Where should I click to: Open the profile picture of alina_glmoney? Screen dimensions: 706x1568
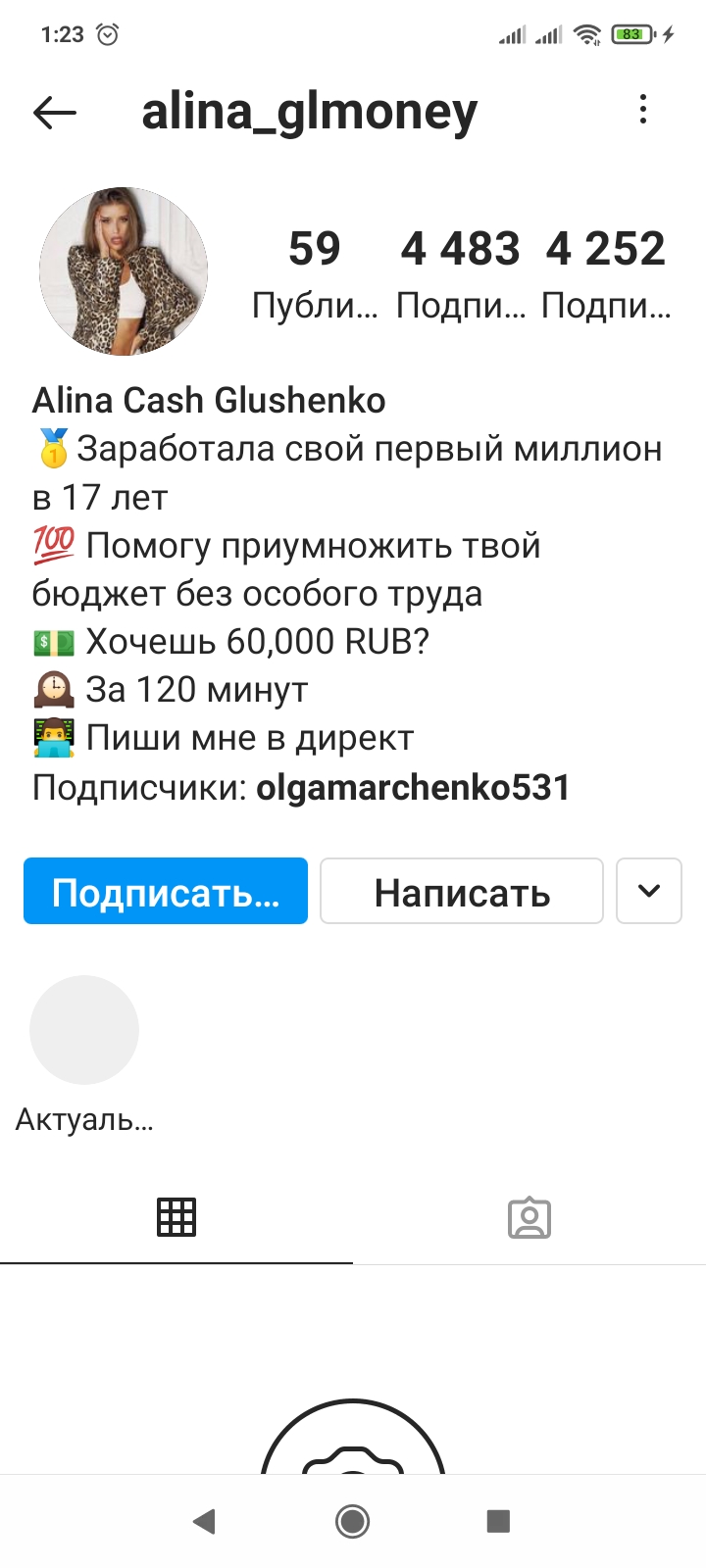point(124,271)
